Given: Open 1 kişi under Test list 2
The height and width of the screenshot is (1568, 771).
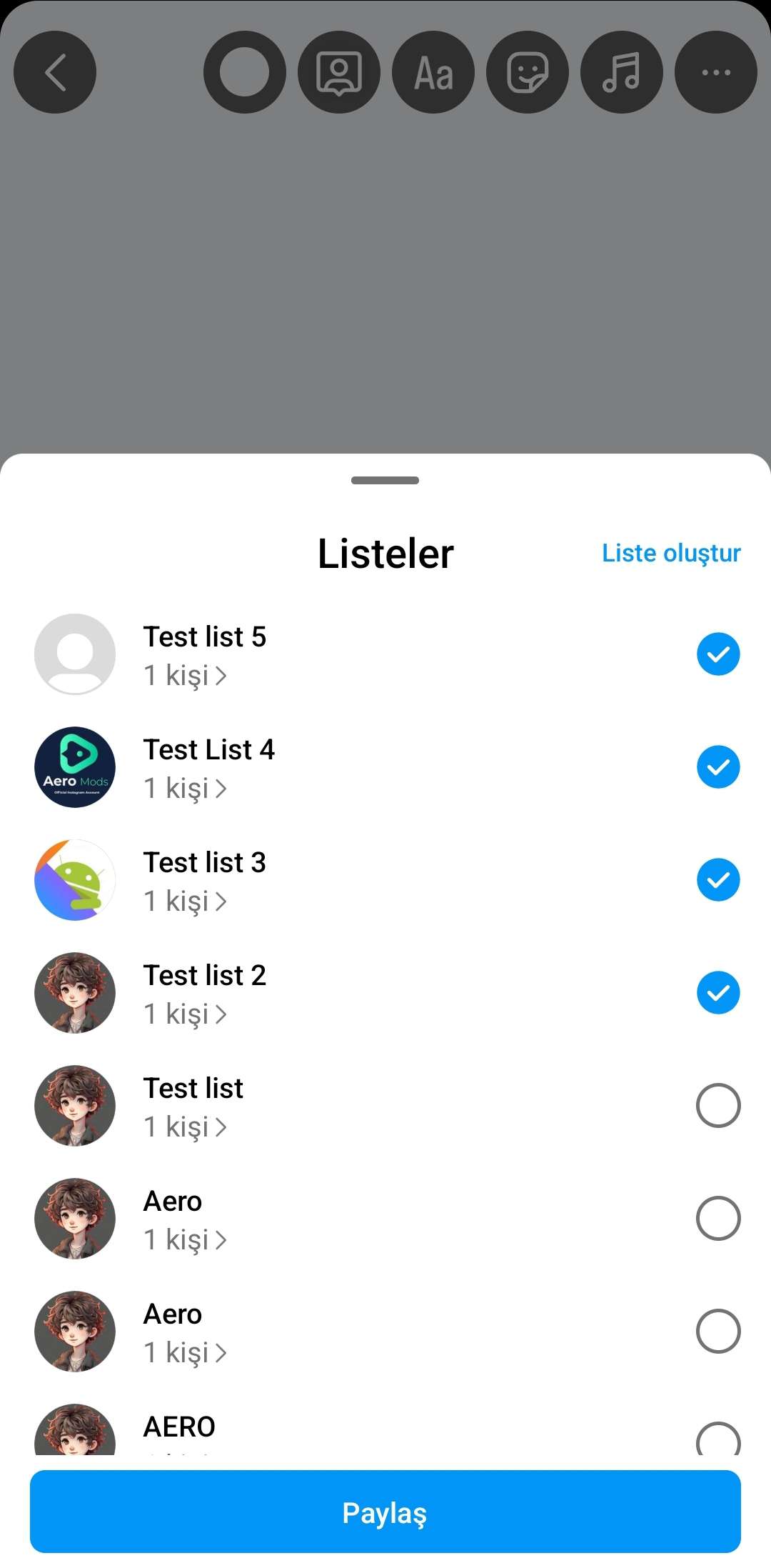Looking at the screenshot, I should pyautogui.click(x=185, y=1014).
